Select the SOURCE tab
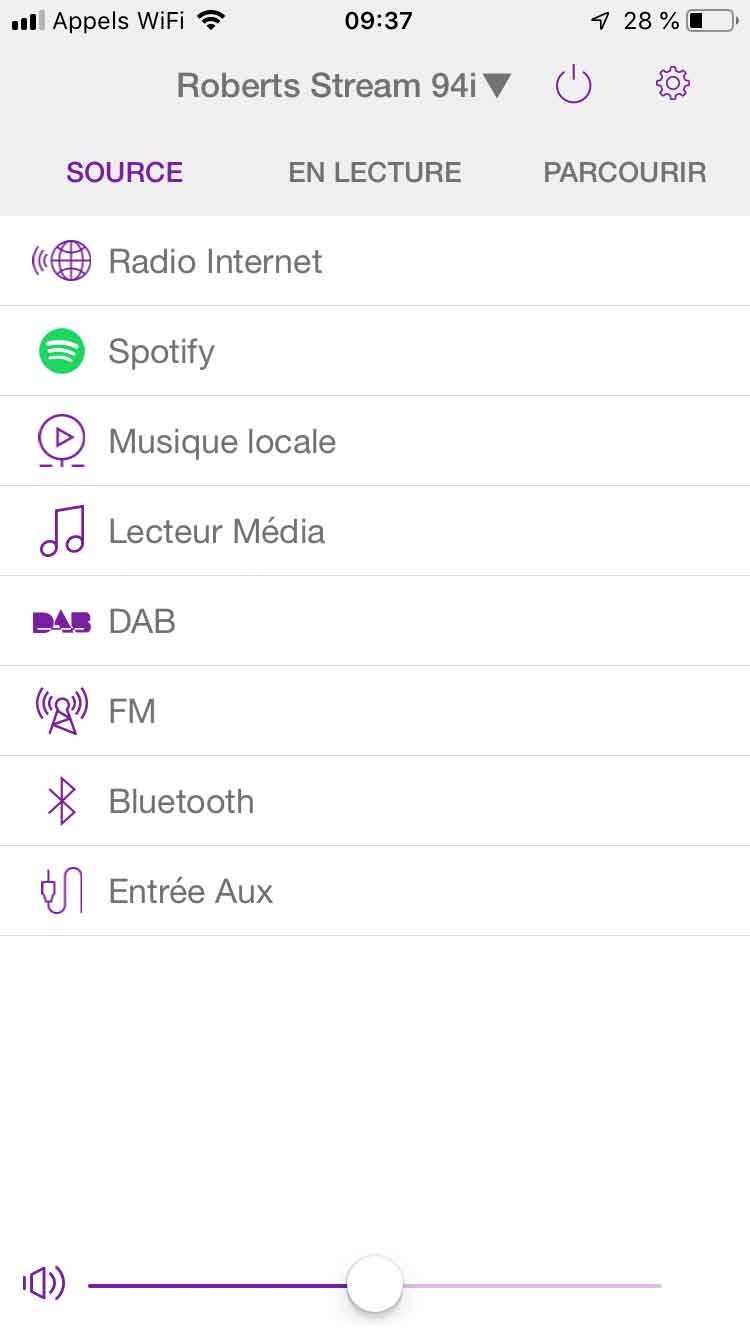750x1334 pixels. click(125, 172)
